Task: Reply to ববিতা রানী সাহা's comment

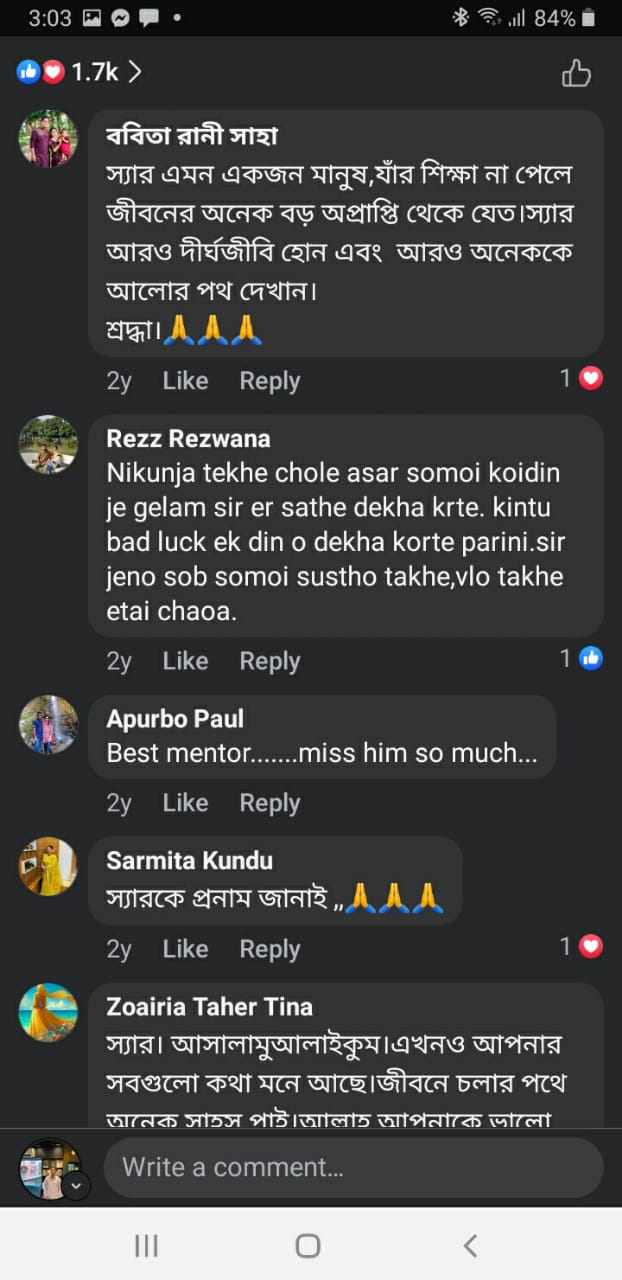Action: pyautogui.click(x=269, y=381)
